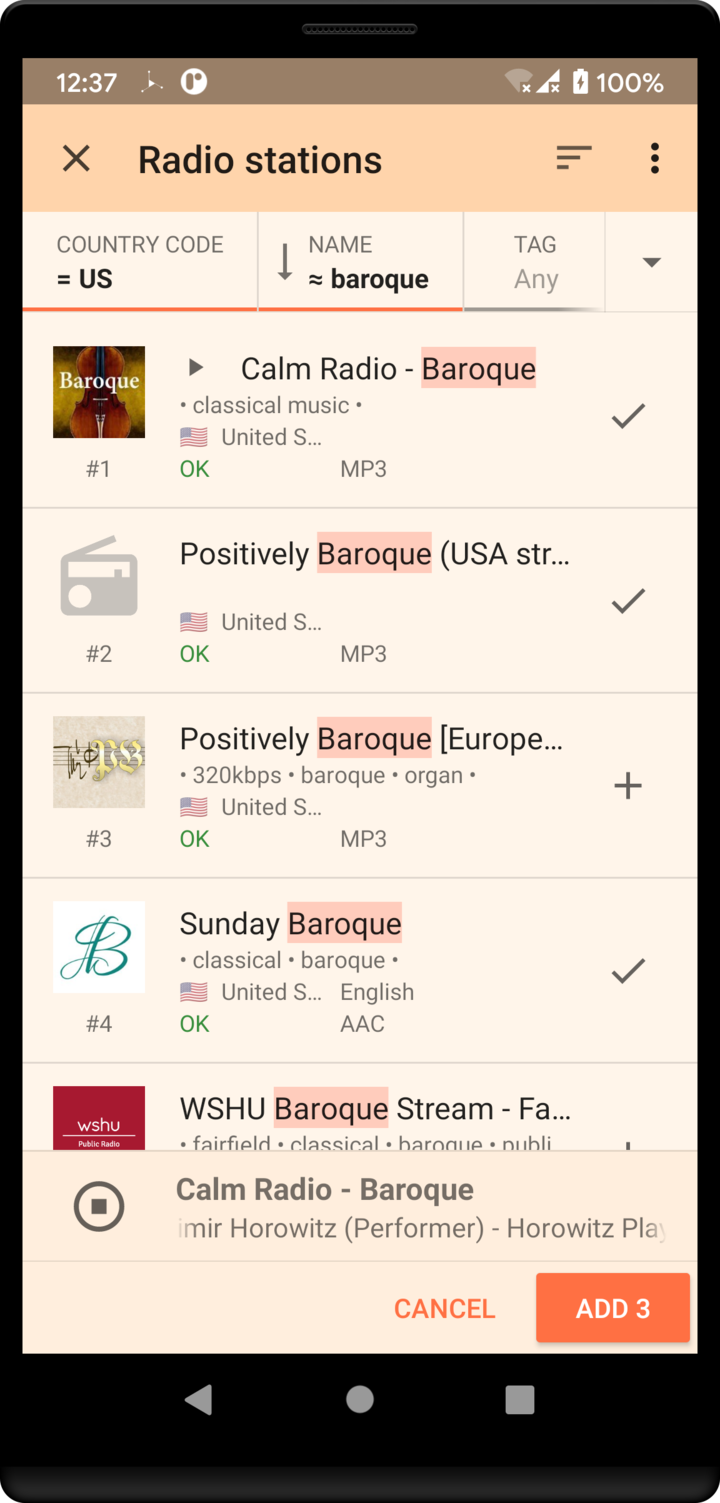Screen dimensions: 720x1503
Task: Add Positively Baroque [Europe] station
Action: (x=628, y=786)
